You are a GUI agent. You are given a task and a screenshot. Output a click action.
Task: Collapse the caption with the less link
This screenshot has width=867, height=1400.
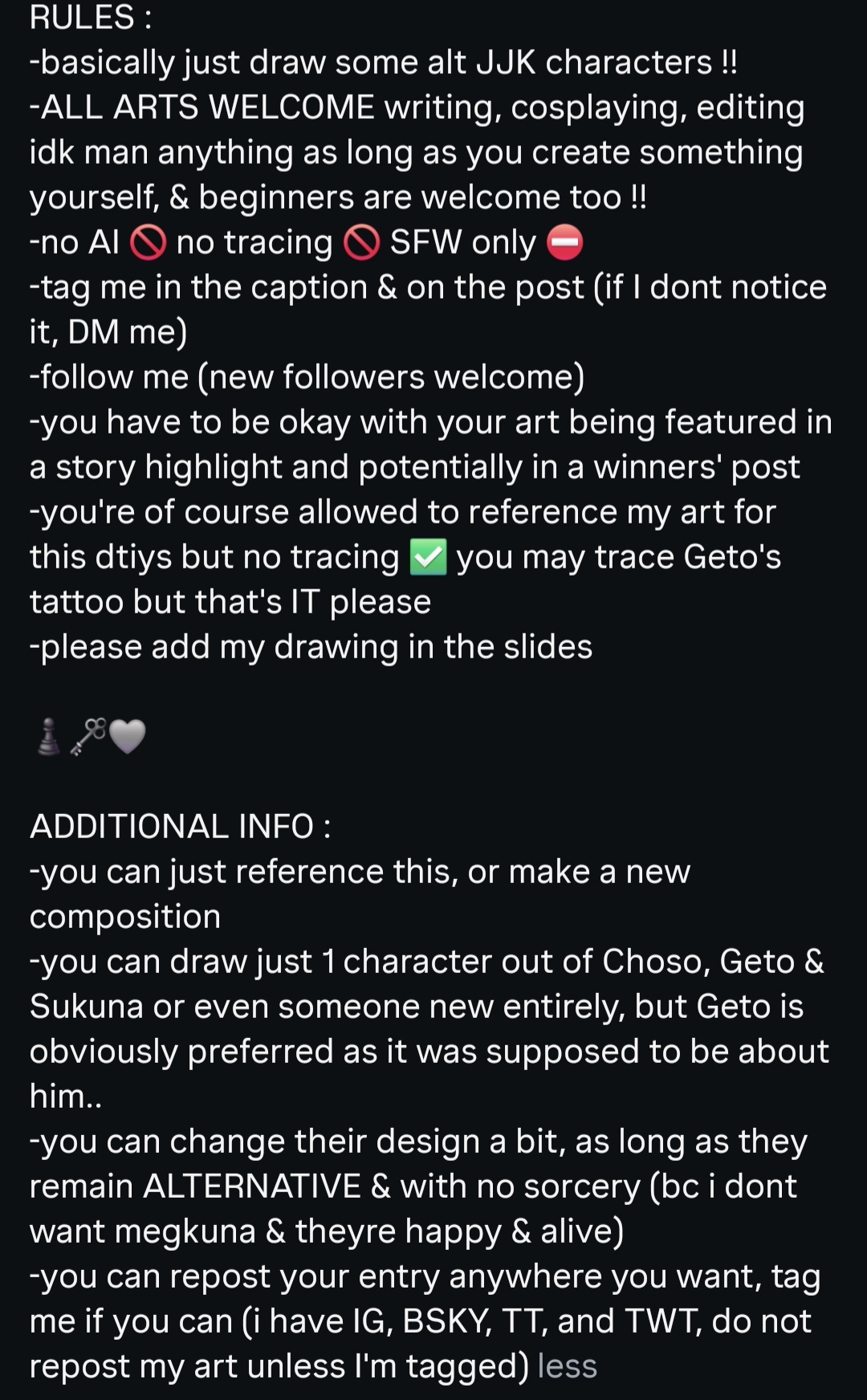[567, 1365]
